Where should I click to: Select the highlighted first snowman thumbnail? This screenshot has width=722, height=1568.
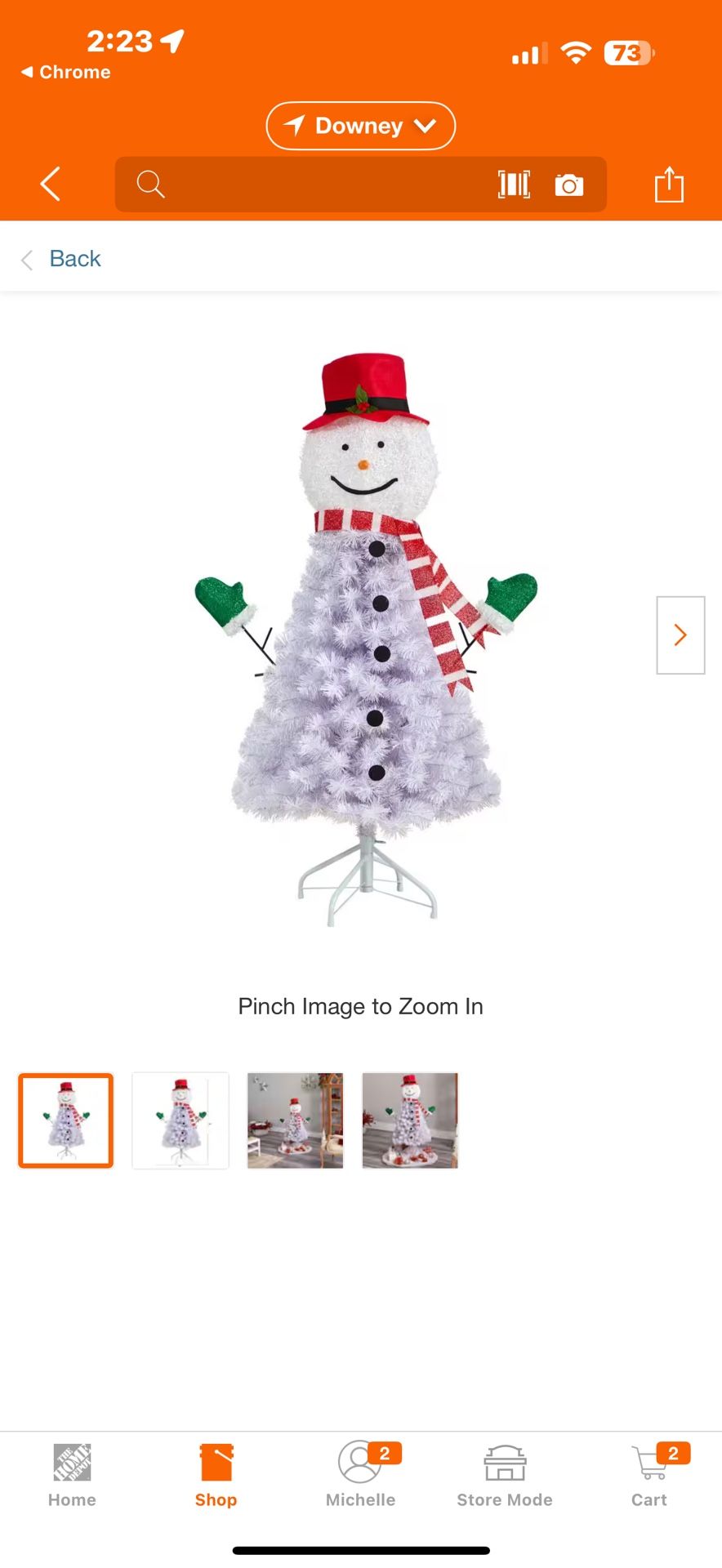(65, 1120)
